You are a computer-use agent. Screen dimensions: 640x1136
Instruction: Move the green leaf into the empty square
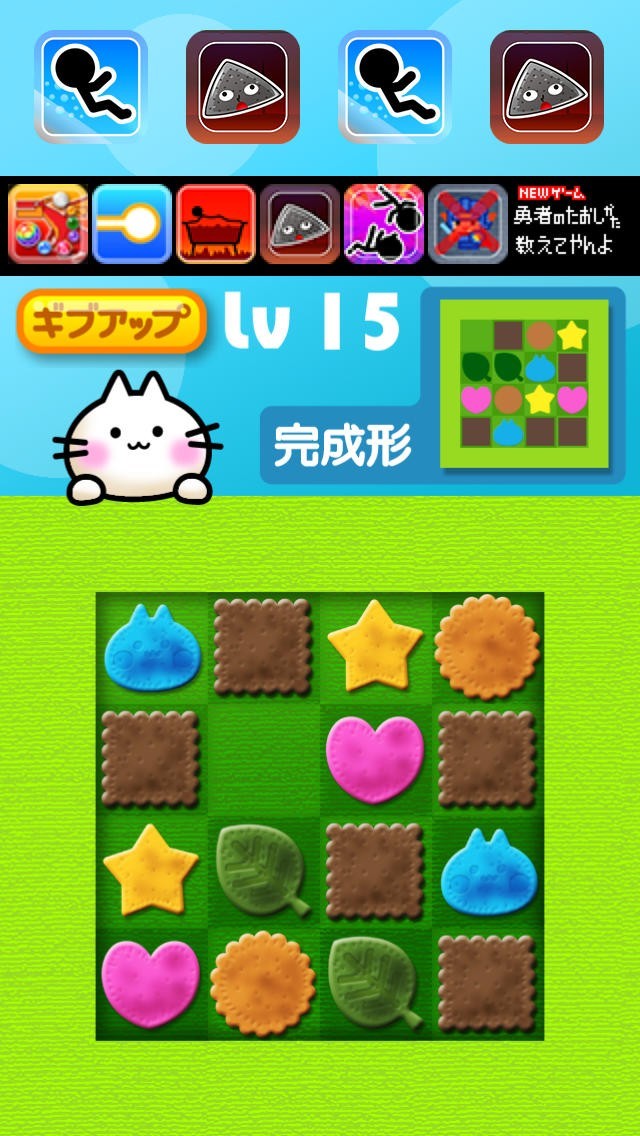coord(263,870)
